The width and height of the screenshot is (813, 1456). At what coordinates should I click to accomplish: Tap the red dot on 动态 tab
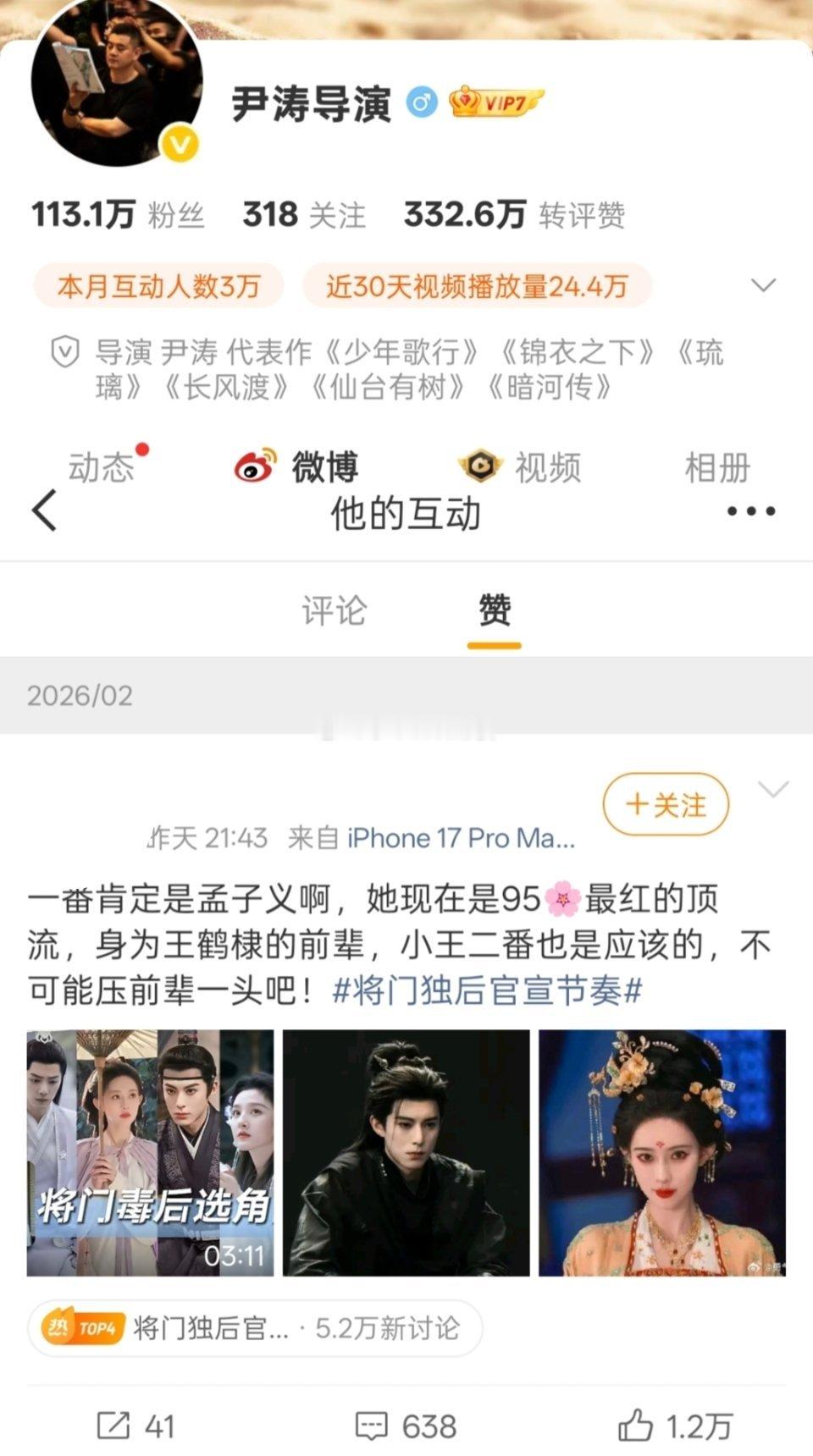coord(142,450)
